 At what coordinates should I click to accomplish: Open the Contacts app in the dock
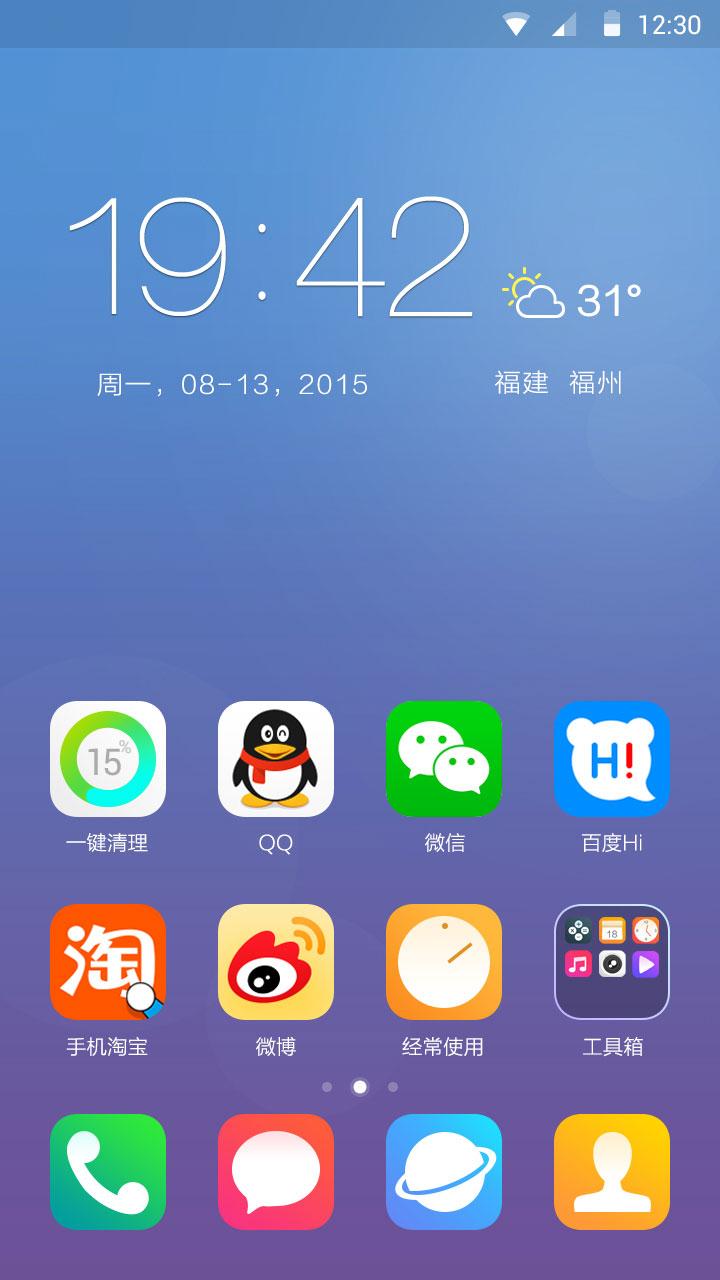pyautogui.click(x=612, y=1172)
